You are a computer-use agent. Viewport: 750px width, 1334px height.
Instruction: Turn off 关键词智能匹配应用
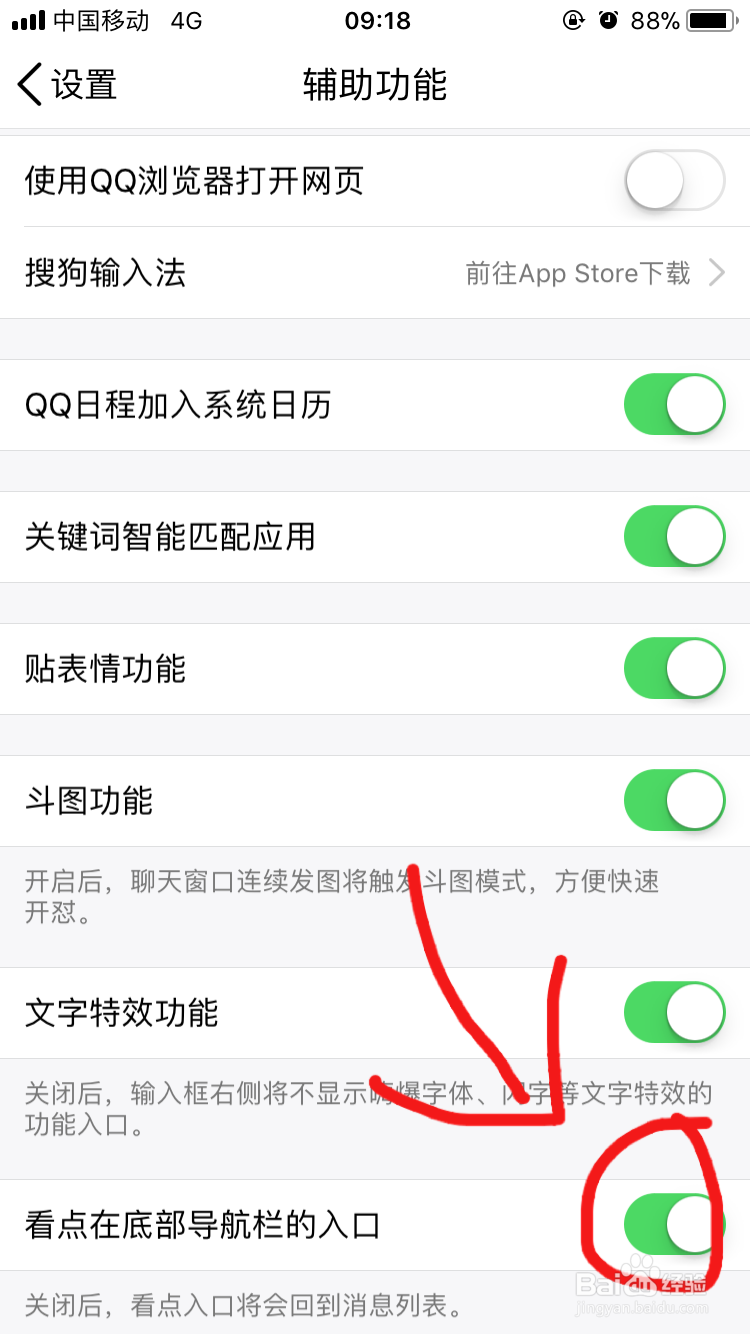pos(676,536)
